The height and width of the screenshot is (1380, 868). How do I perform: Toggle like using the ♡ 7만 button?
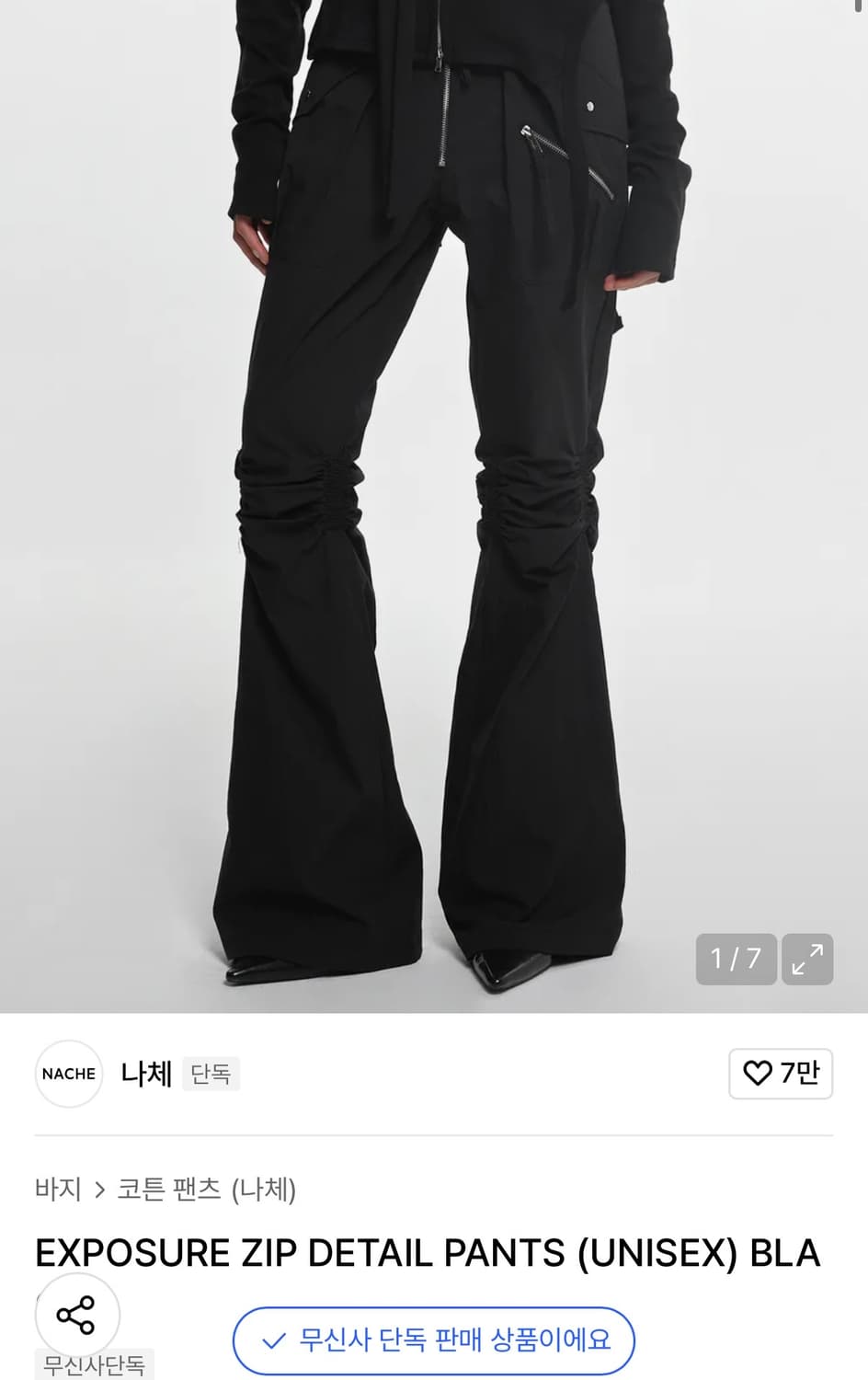781,1074
